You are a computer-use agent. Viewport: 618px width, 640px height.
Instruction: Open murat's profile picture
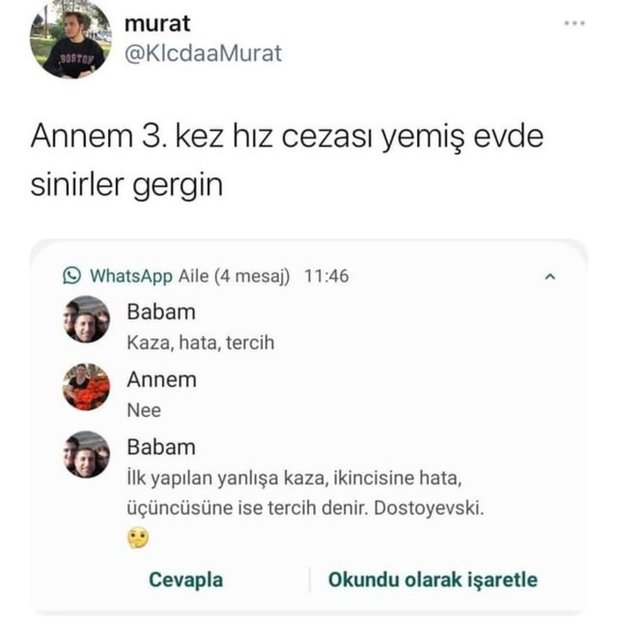(70, 38)
